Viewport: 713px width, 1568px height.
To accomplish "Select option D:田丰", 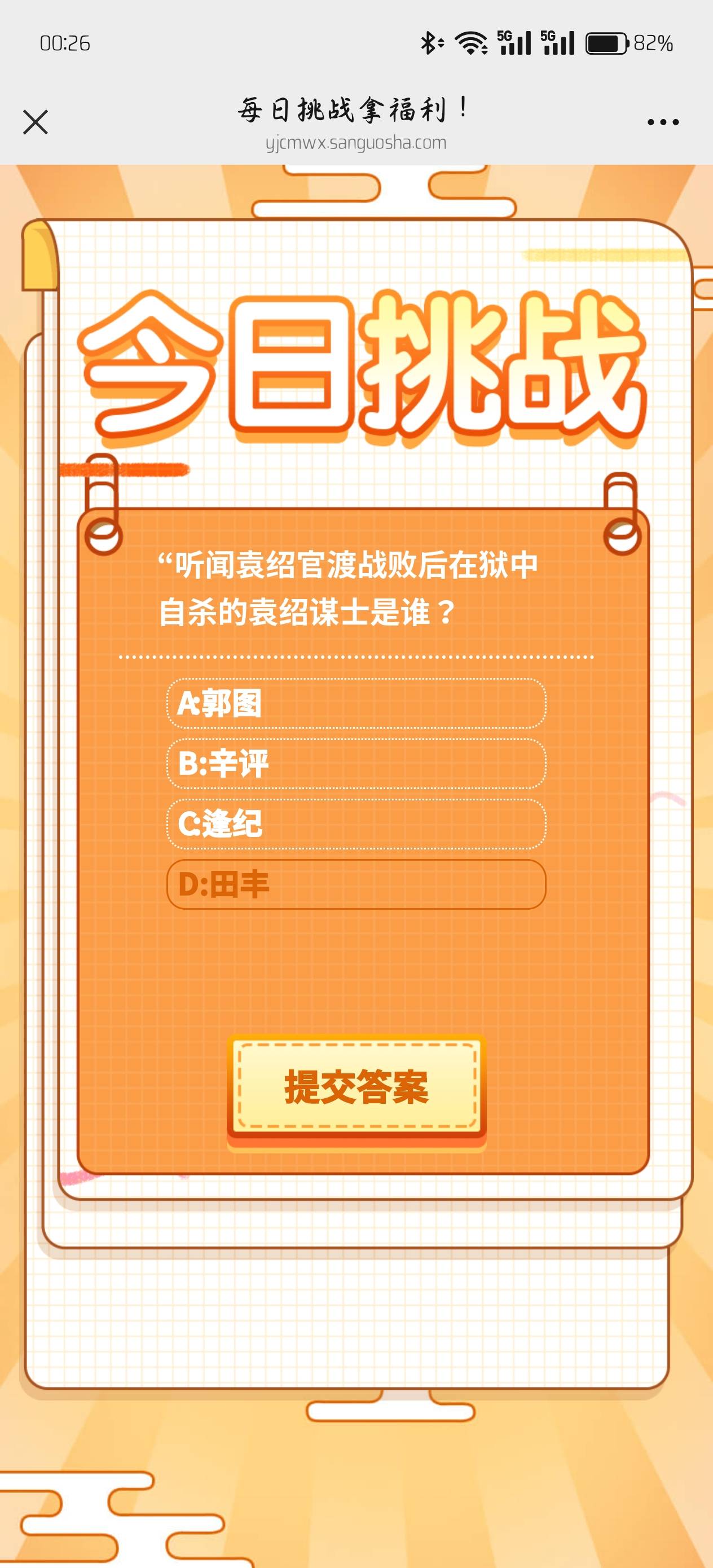I will (x=356, y=884).
